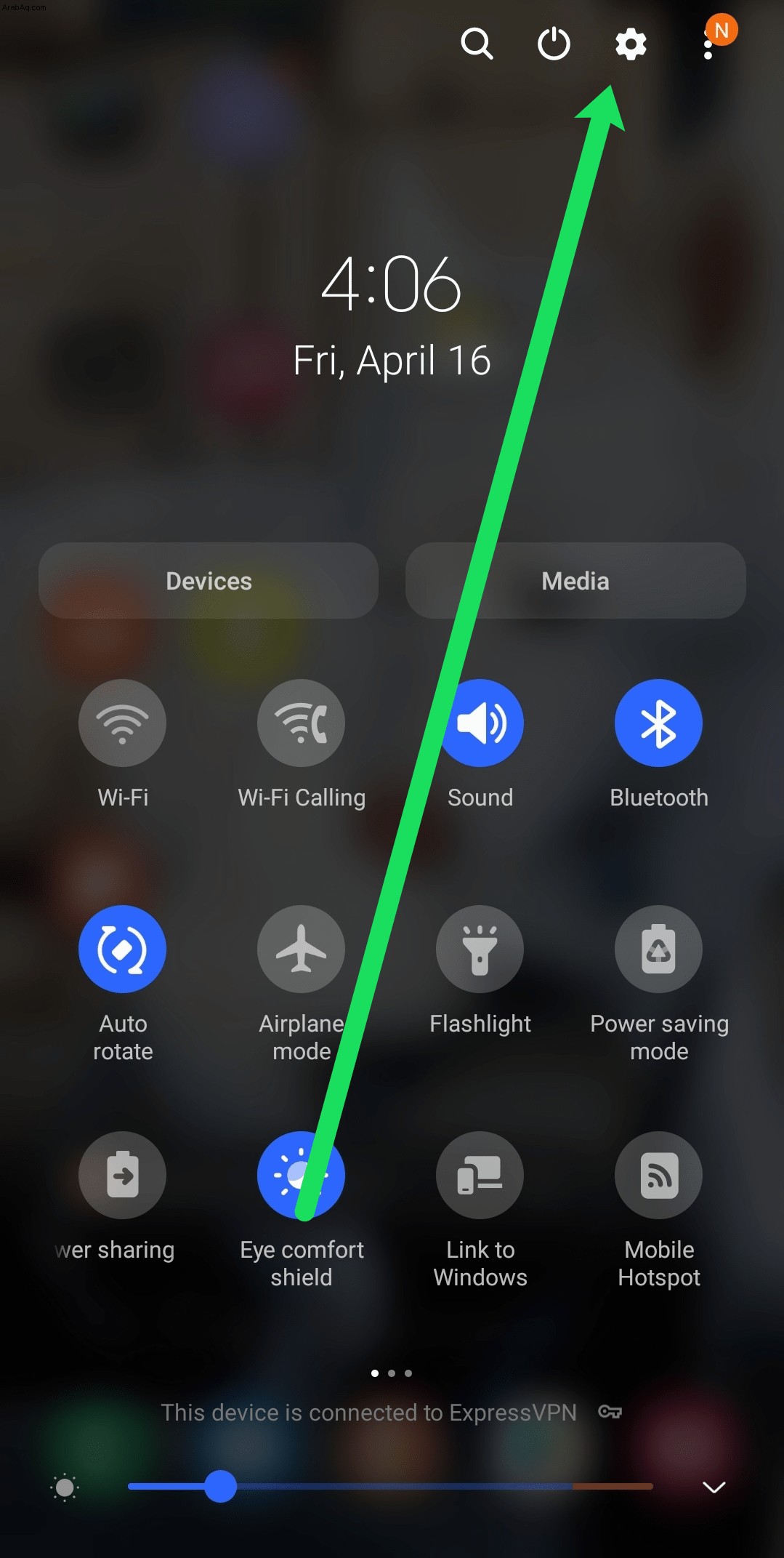Open the three-dot more options menu
Viewport: 784px width, 1558px height.
point(708,44)
